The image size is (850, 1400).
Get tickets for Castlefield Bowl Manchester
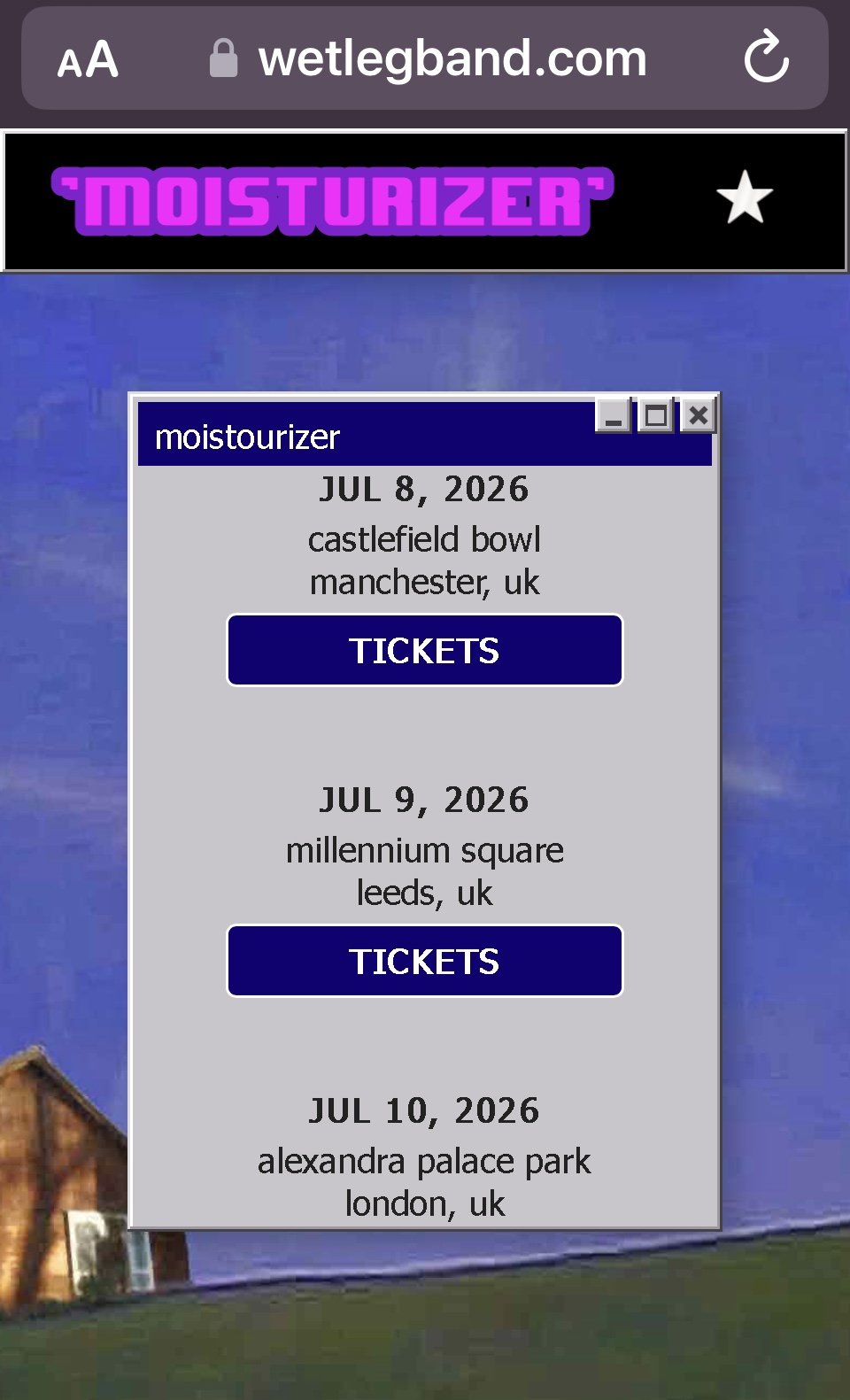[425, 650]
